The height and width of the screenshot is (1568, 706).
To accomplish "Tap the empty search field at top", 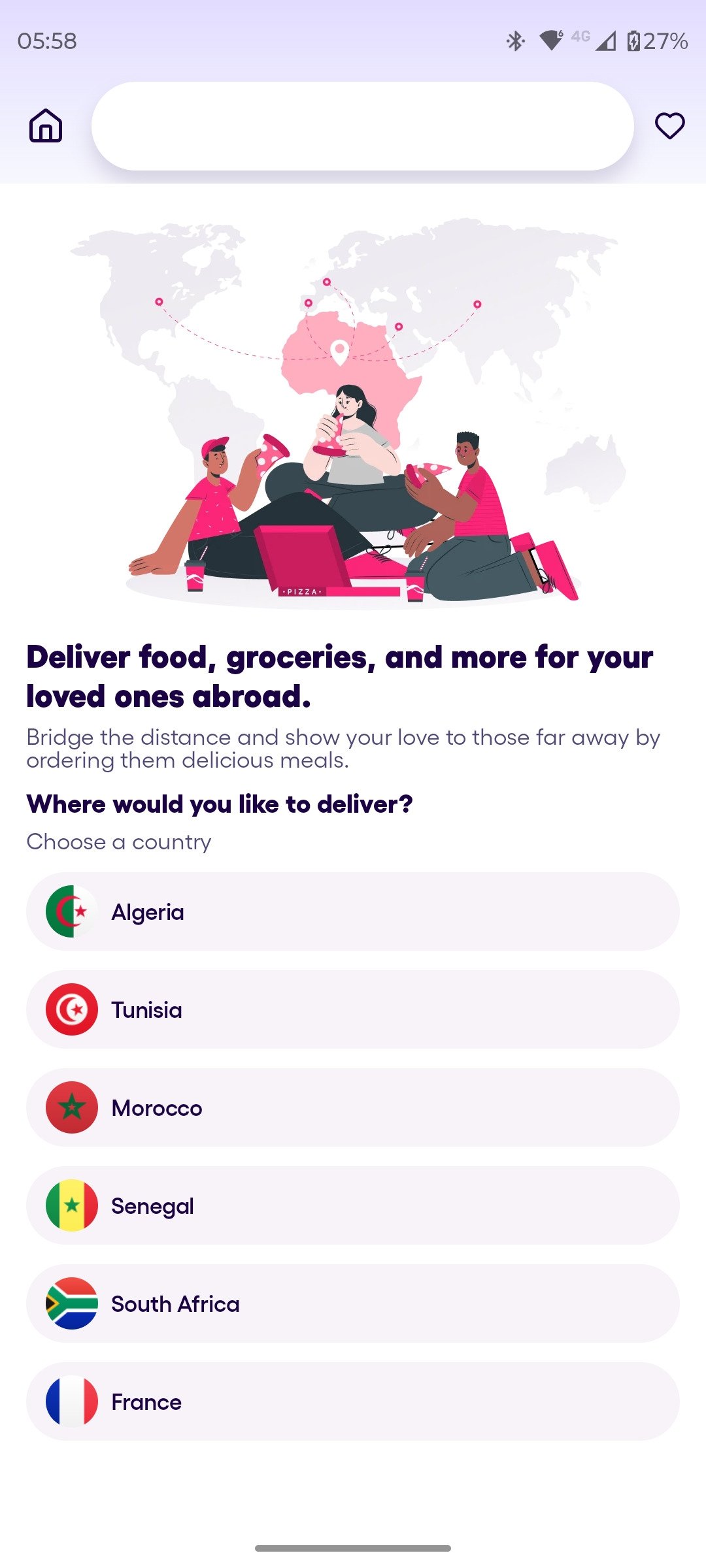I will [x=363, y=126].
